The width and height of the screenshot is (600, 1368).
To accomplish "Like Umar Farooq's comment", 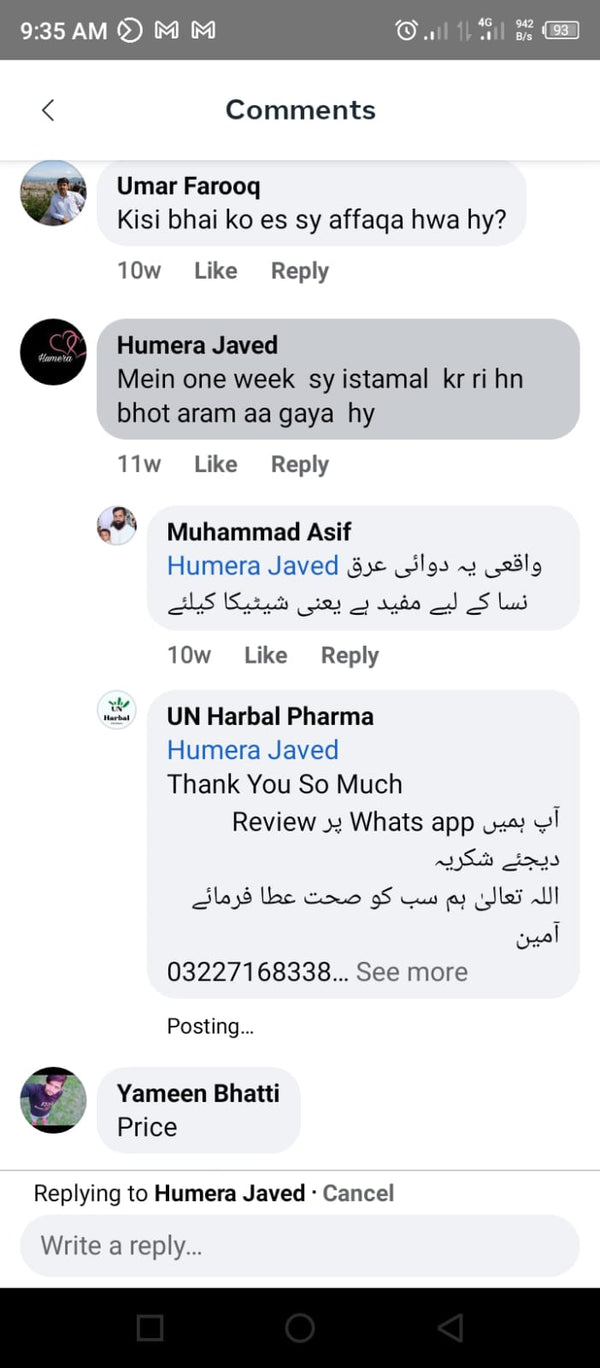I will (215, 271).
